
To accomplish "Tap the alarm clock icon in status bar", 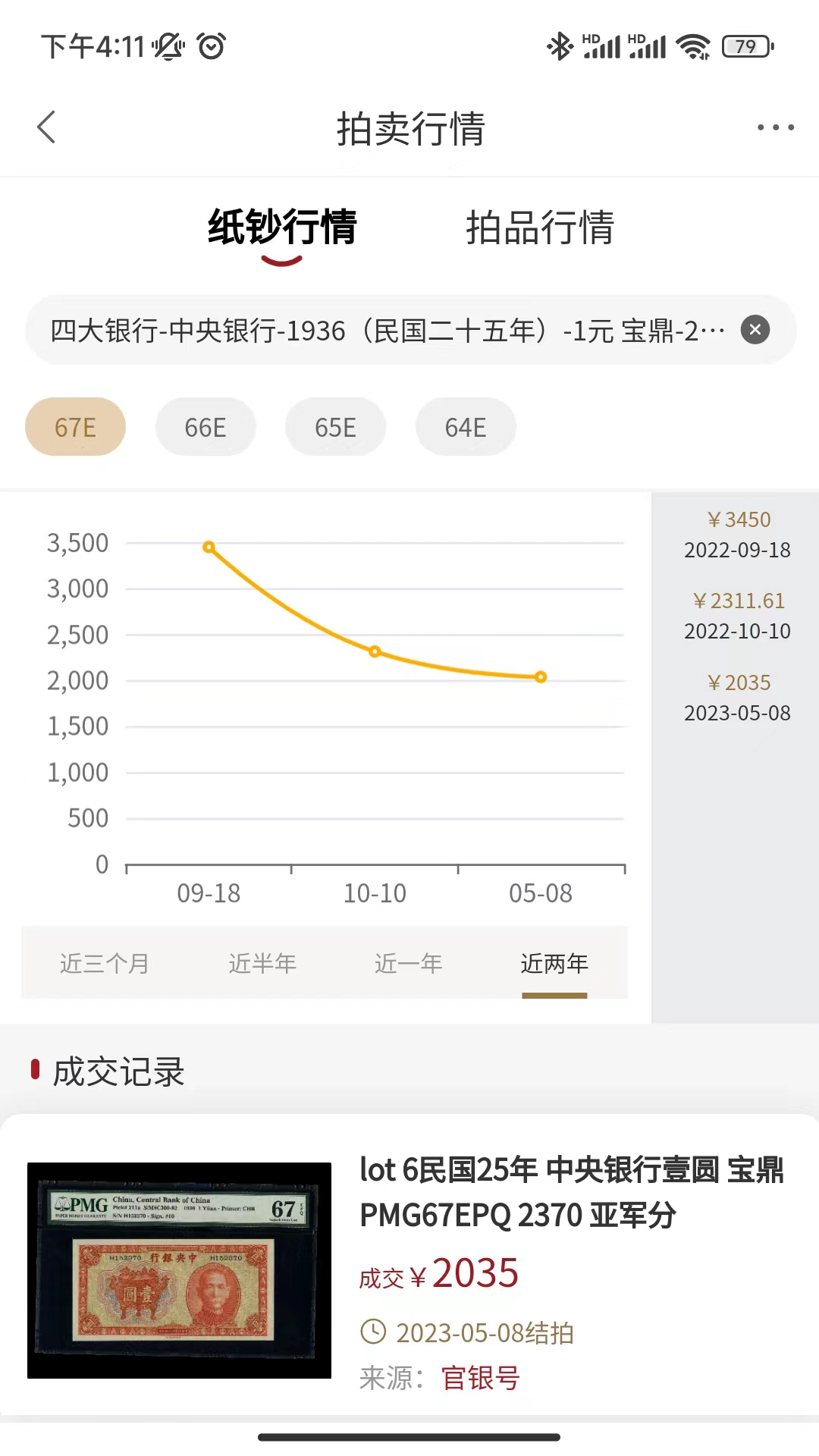I will tap(210, 47).
